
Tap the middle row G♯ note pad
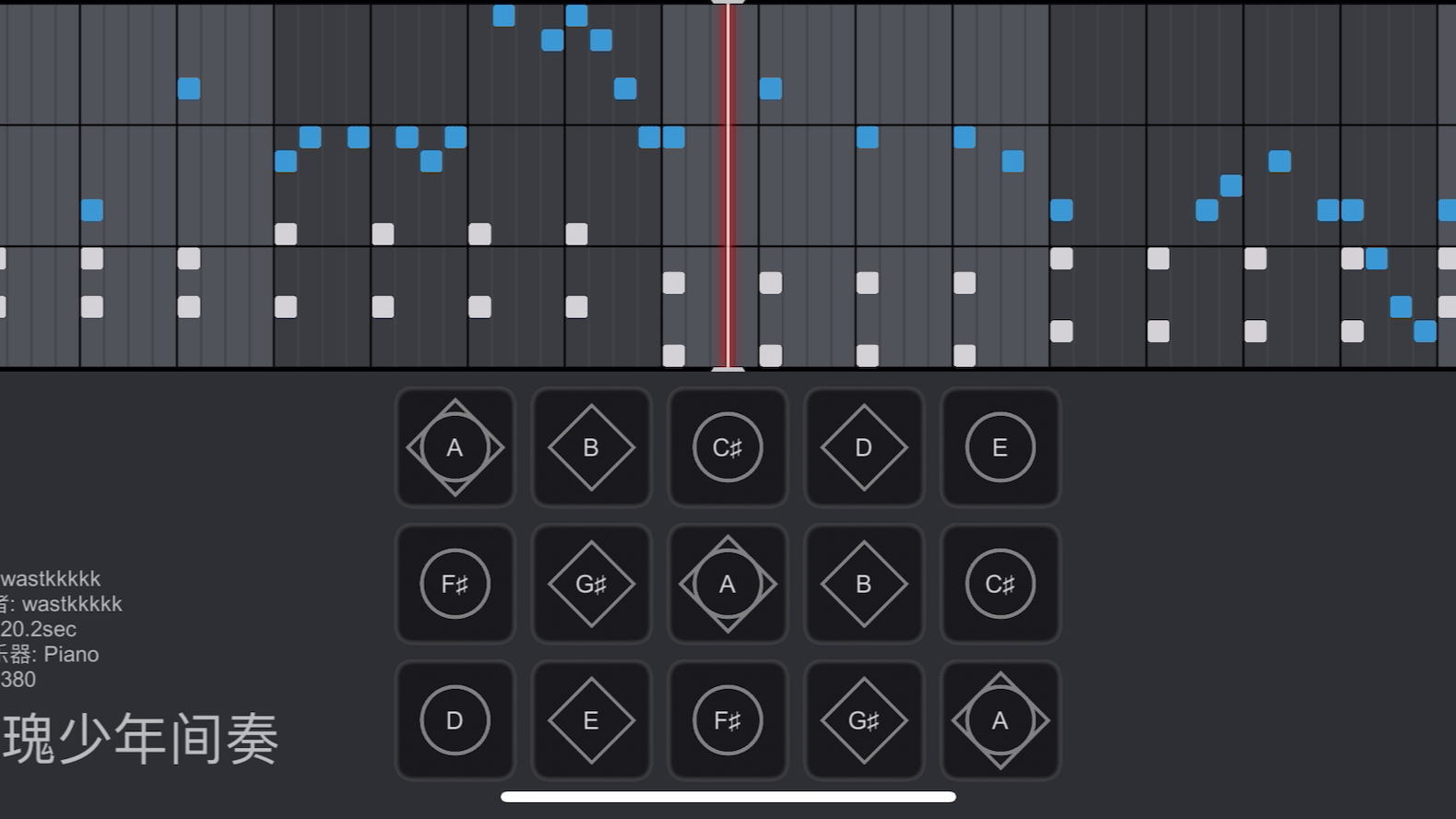point(591,584)
